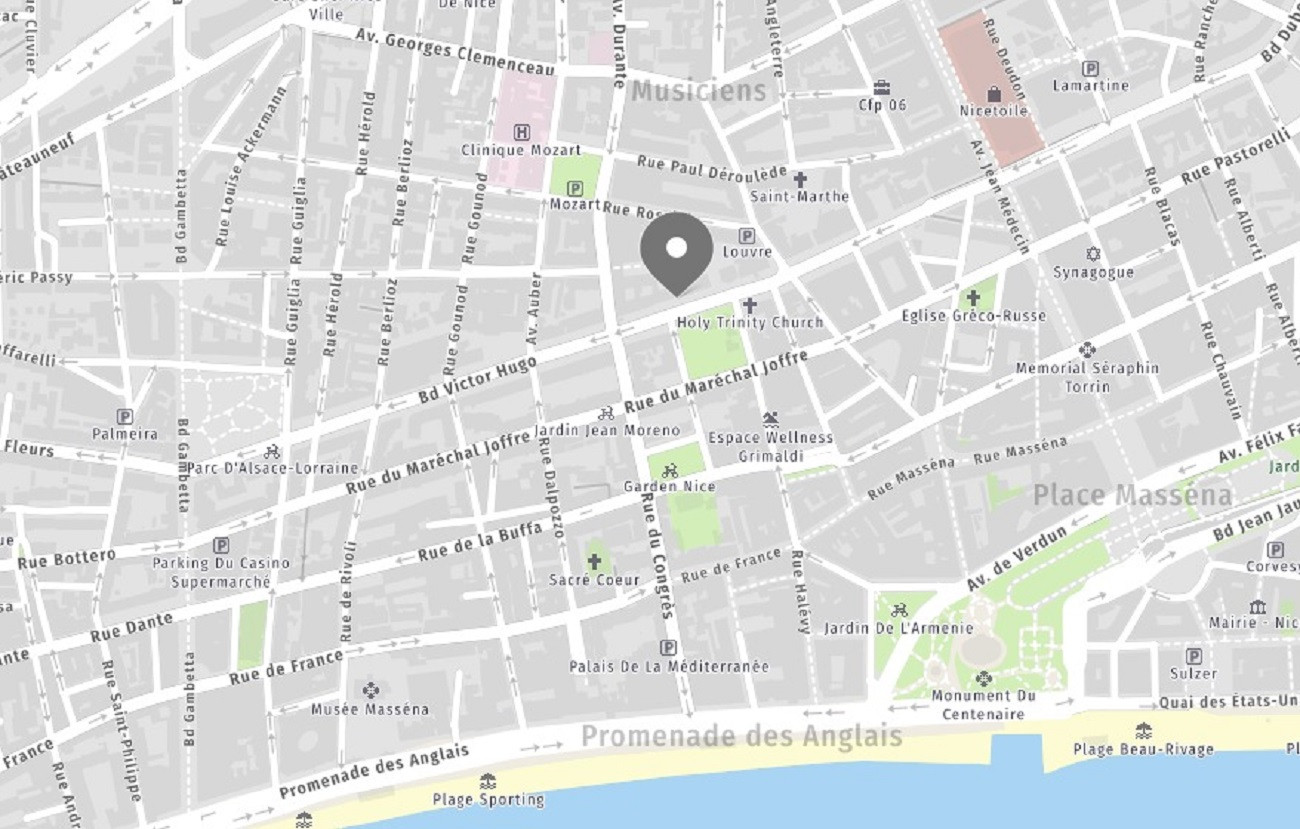Open the Musée Masséna point of interest

pyautogui.click(x=371, y=690)
